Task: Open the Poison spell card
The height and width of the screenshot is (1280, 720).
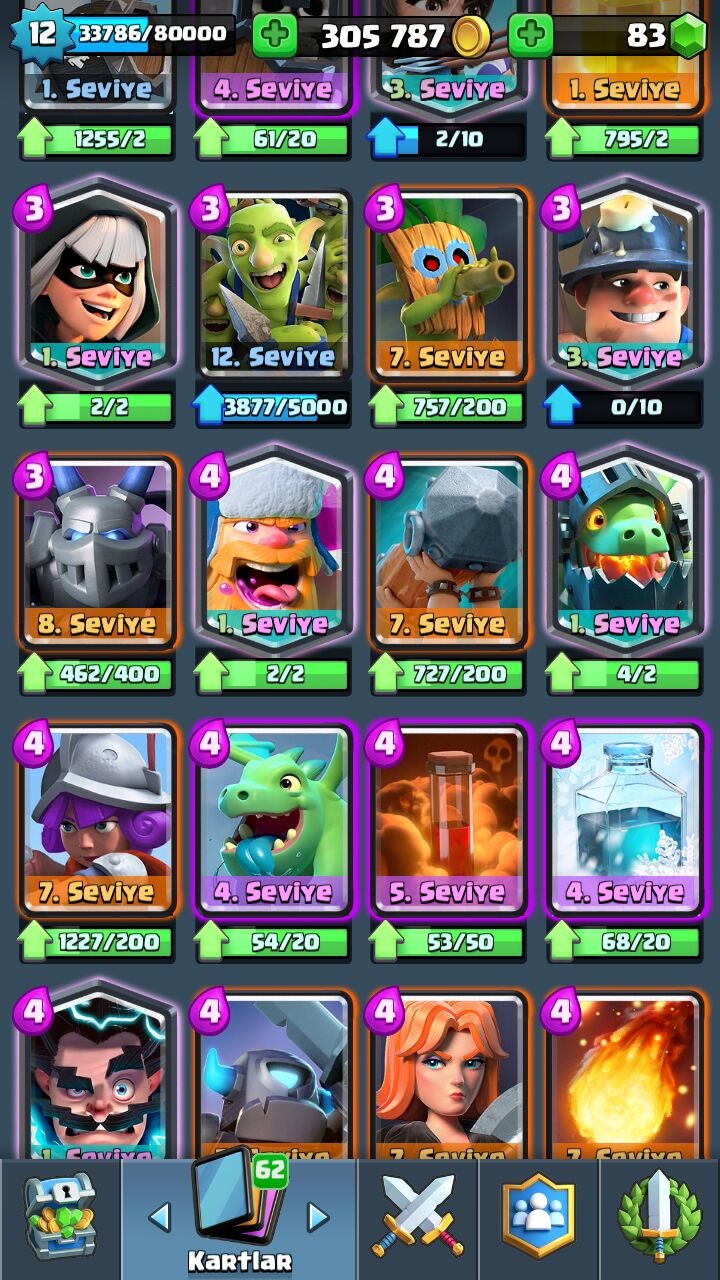Action: coord(449,820)
